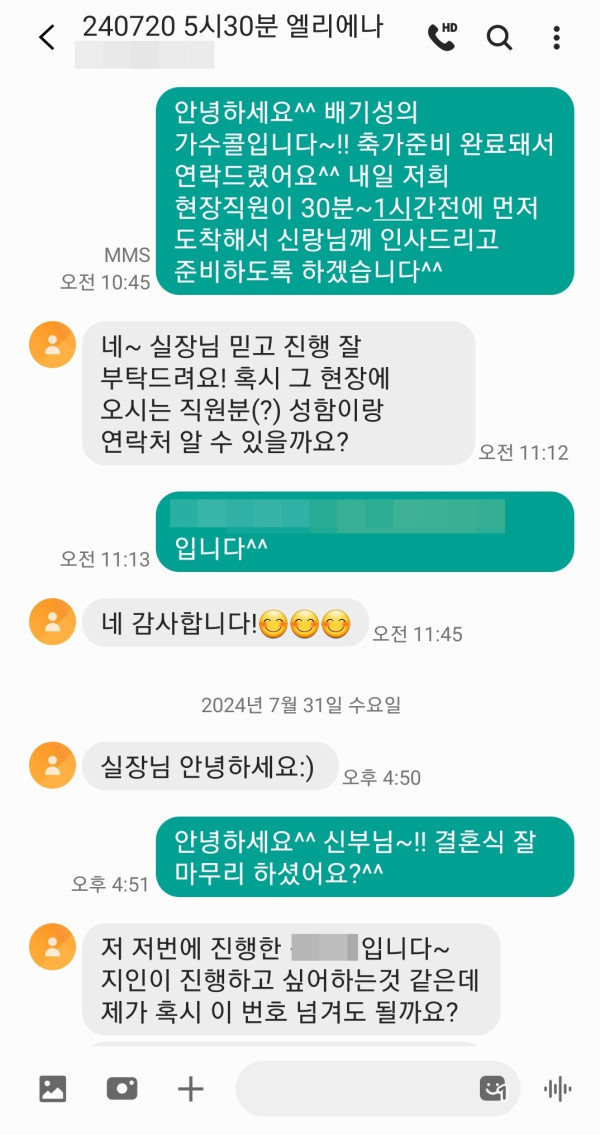
Task: Open the sticker emoji picker
Action: coord(493,1088)
